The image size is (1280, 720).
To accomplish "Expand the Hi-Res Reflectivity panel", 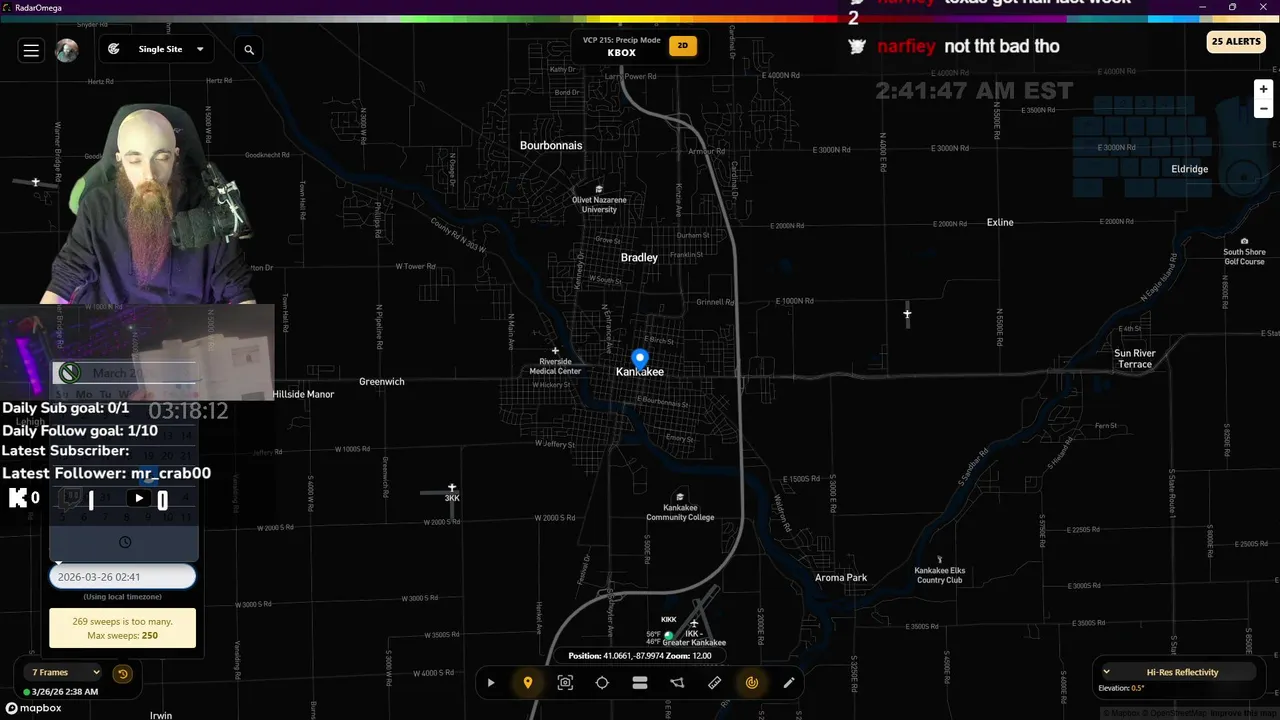I will coord(1107,672).
